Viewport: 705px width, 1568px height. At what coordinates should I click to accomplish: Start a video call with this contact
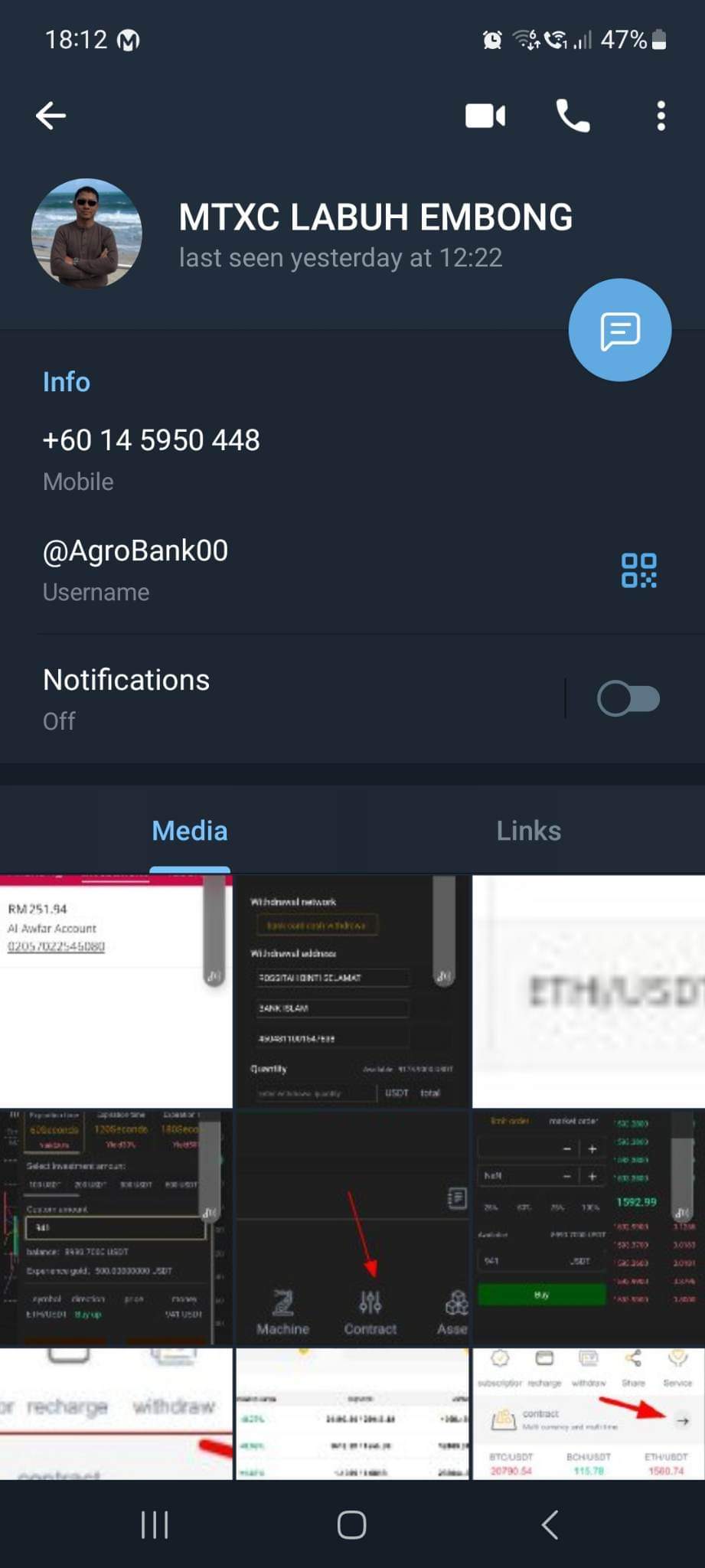pyautogui.click(x=485, y=116)
